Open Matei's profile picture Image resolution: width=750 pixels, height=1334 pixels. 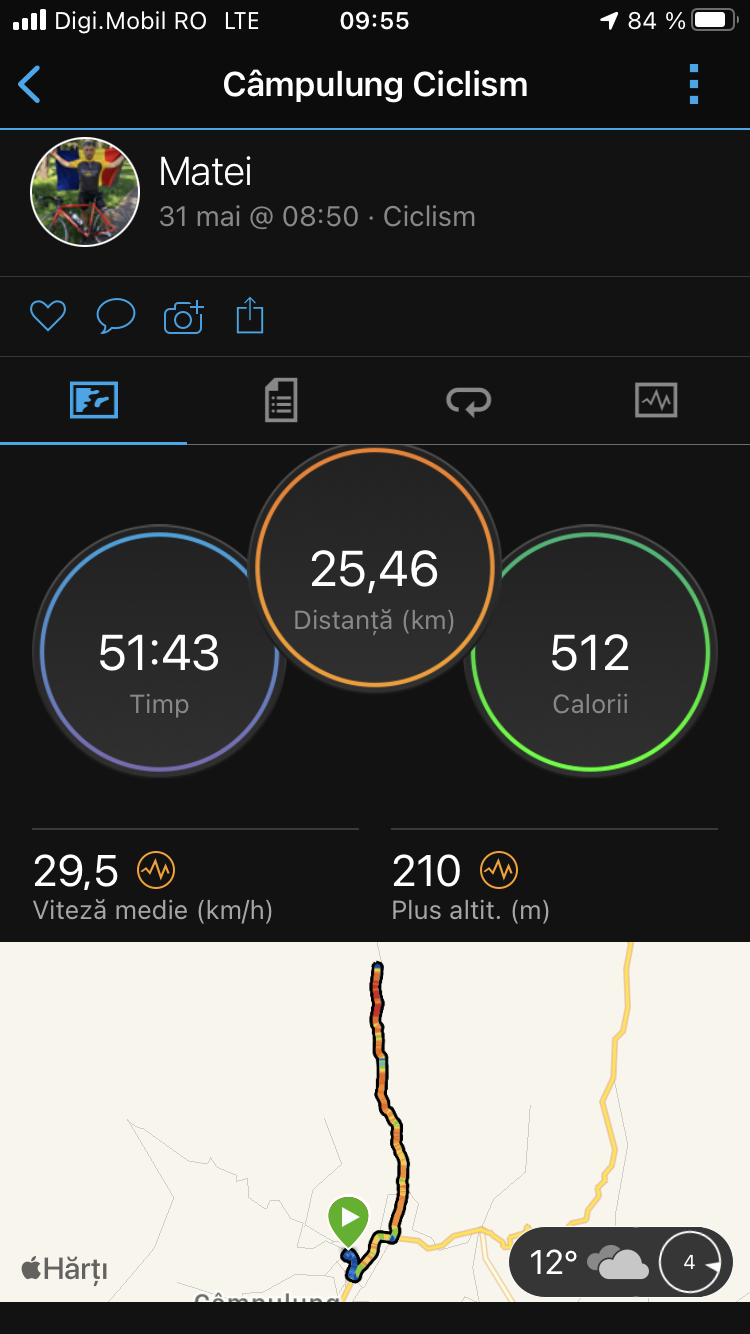tap(85, 193)
